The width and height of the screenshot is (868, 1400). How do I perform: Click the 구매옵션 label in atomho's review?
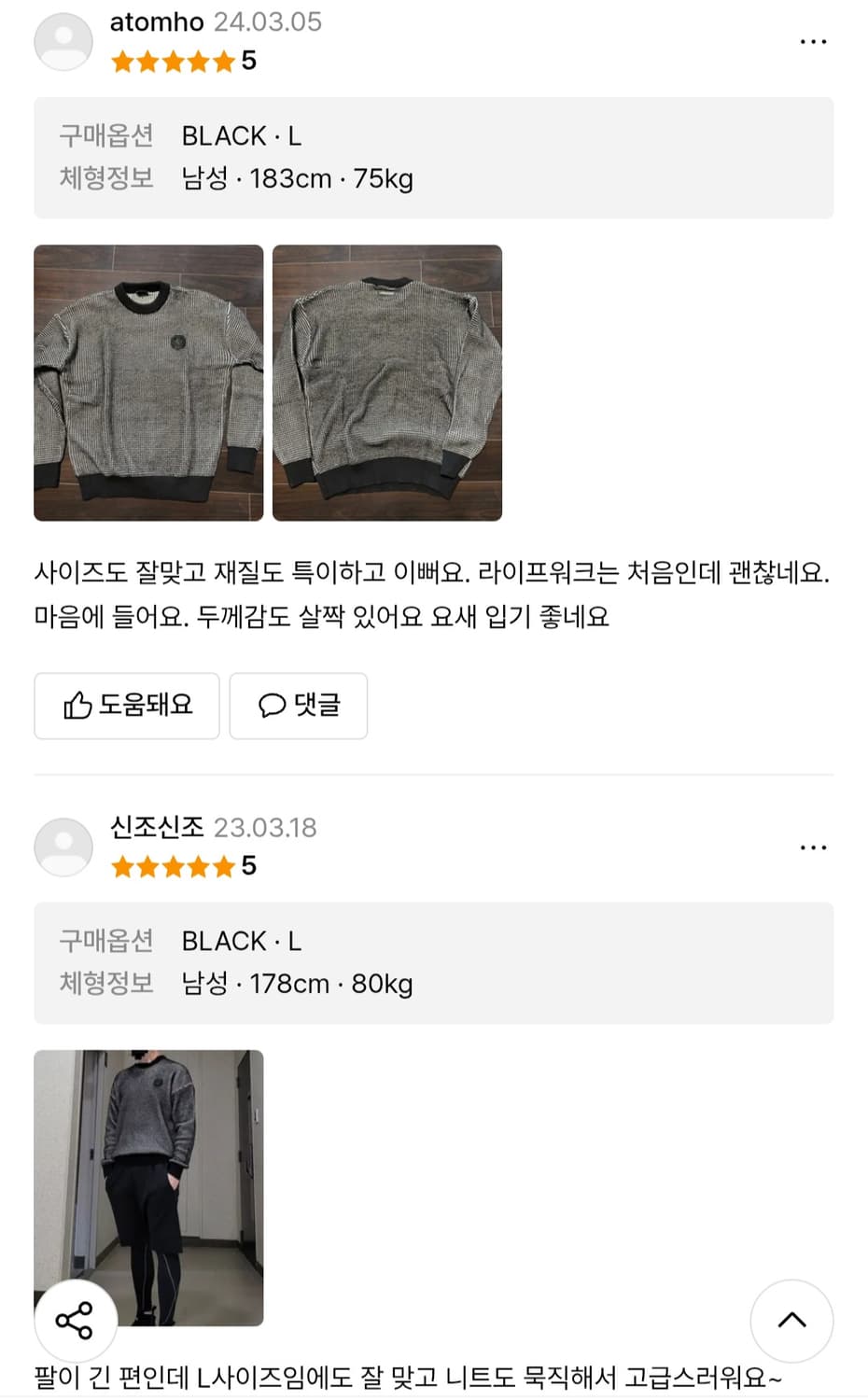point(107,135)
